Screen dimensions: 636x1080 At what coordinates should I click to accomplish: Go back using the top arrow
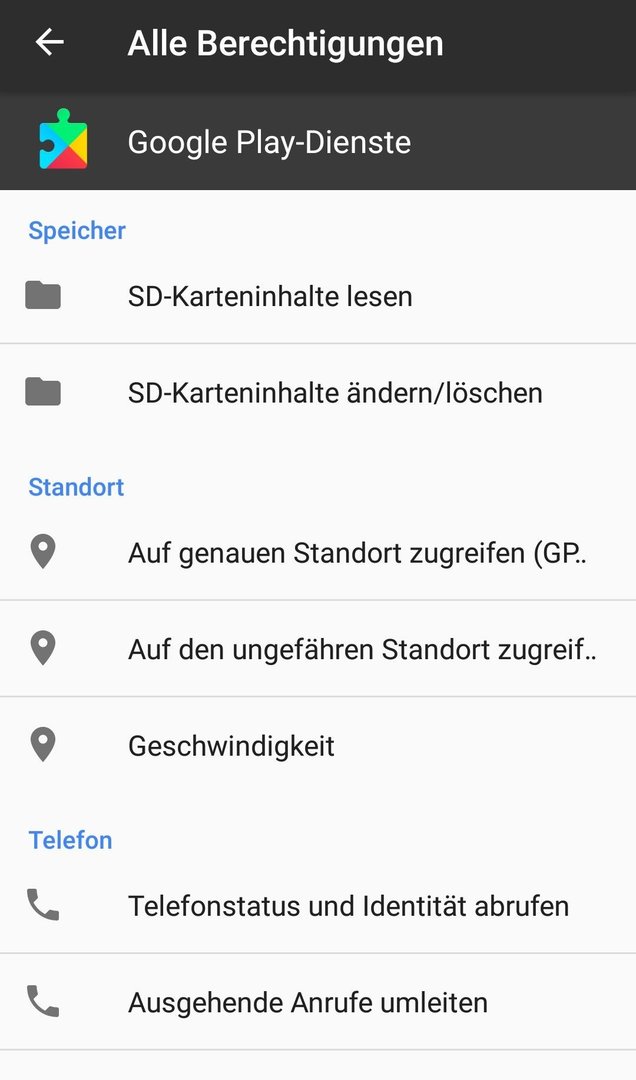click(50, 43)
